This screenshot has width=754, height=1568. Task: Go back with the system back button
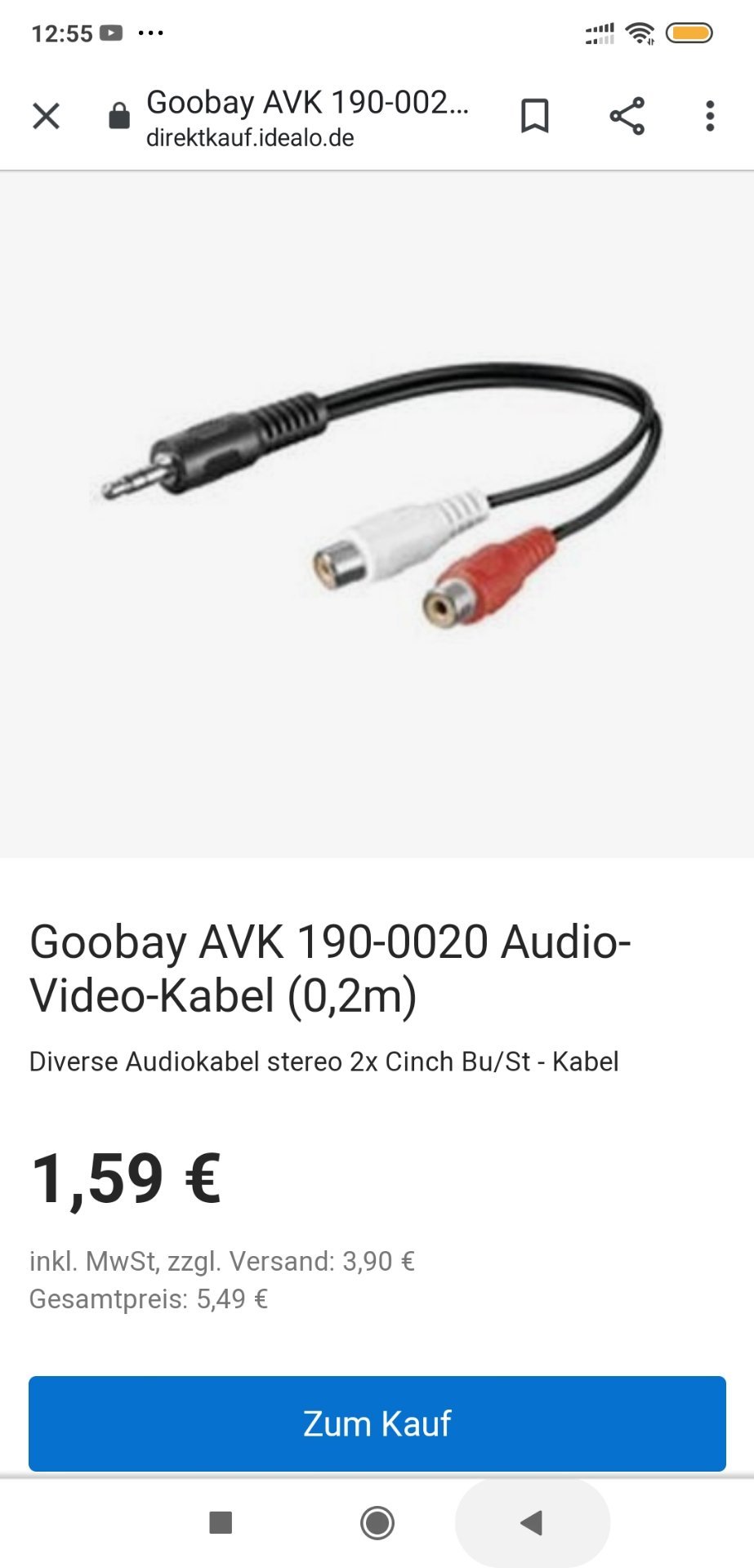tap(532, 1522)
